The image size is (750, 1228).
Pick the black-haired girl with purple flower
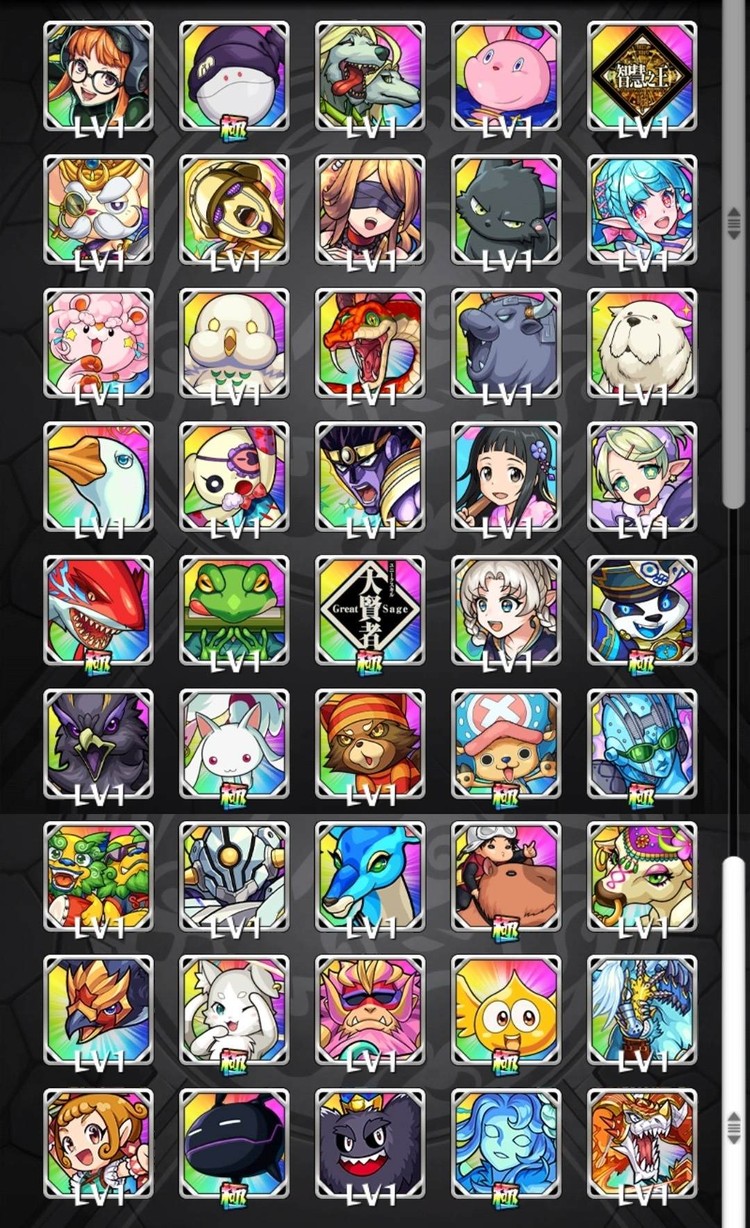click(506, 476)
